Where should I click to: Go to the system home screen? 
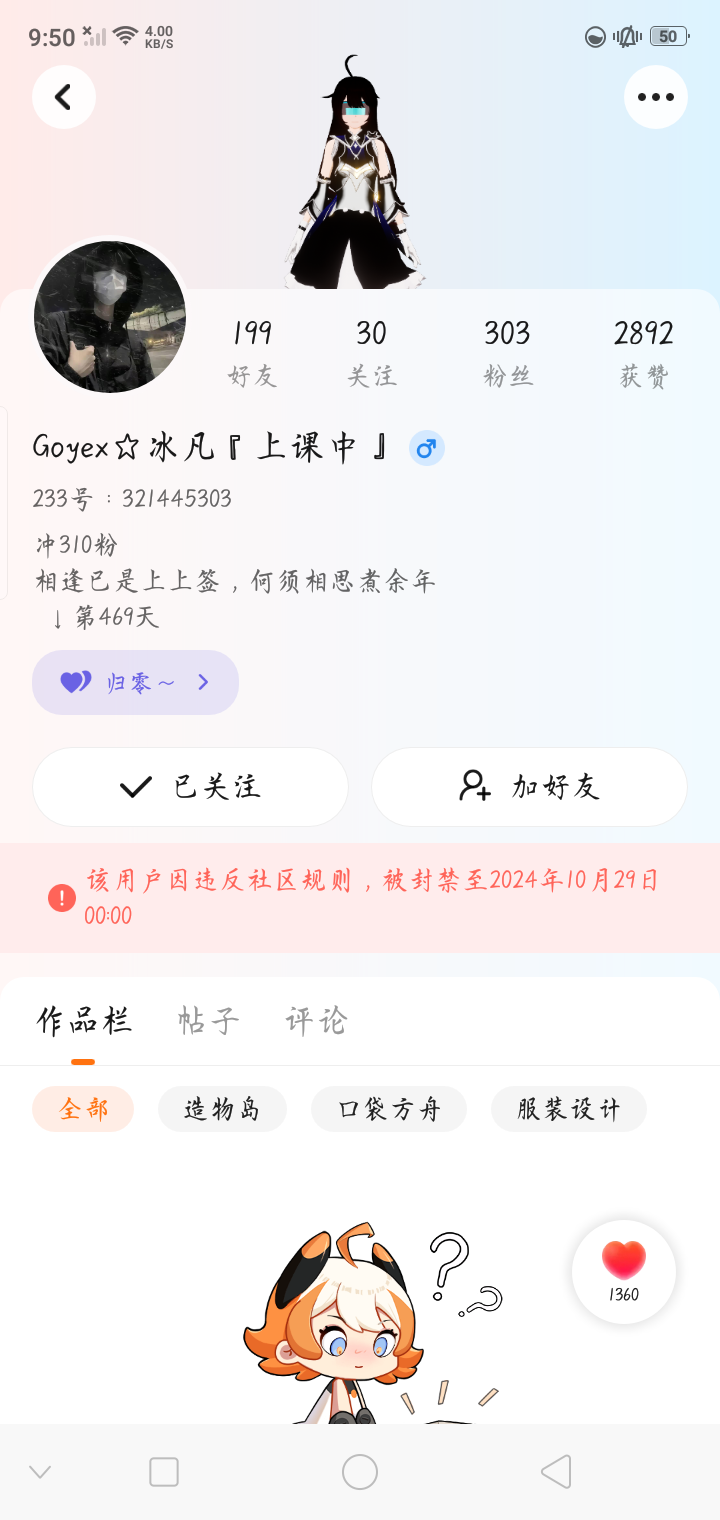(360, 1472)
